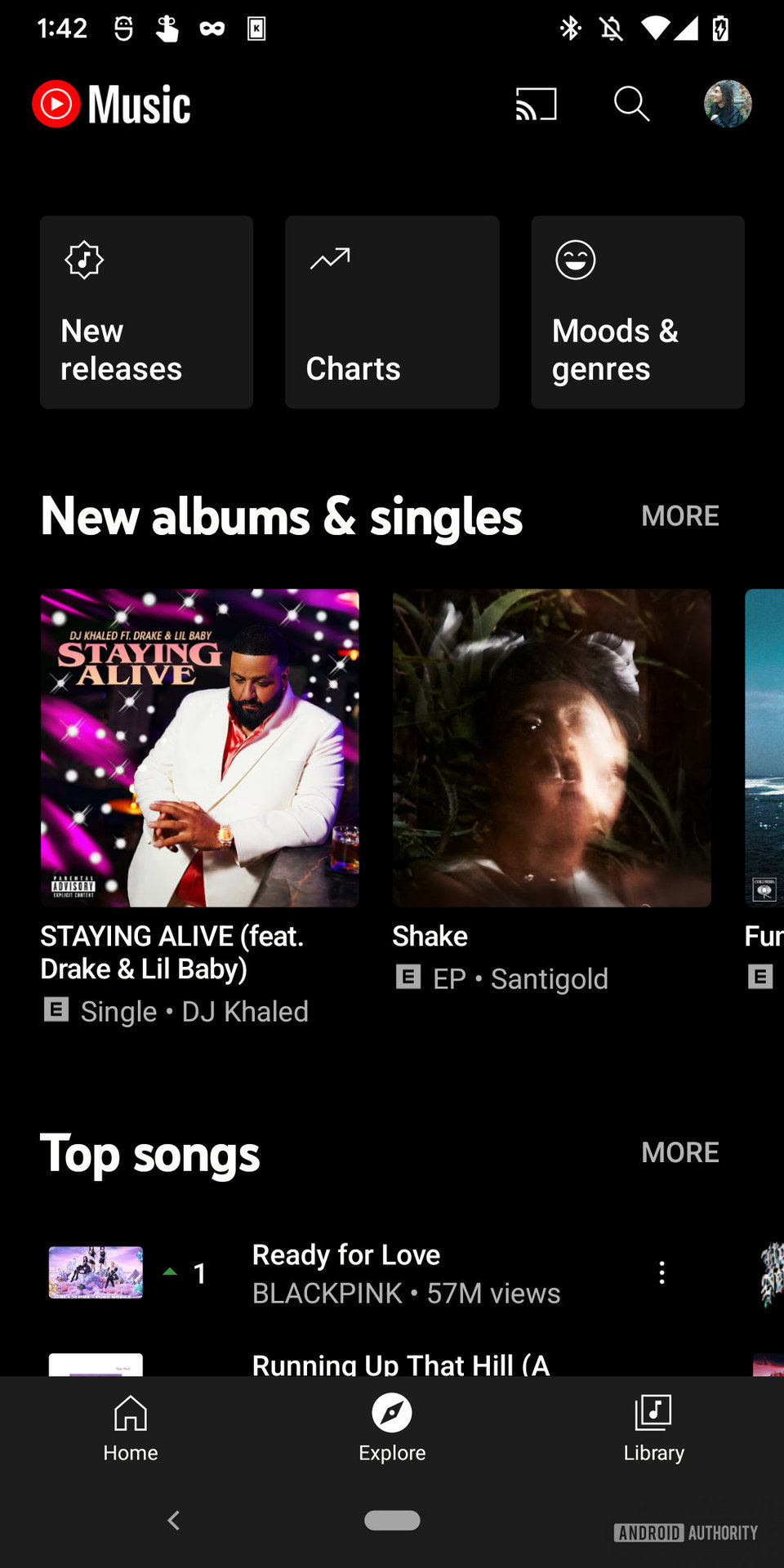Image resolution: width=784 pixels, height=1568 pixels.
Task: Open the cast to device icon
Action: pos(536,105)
